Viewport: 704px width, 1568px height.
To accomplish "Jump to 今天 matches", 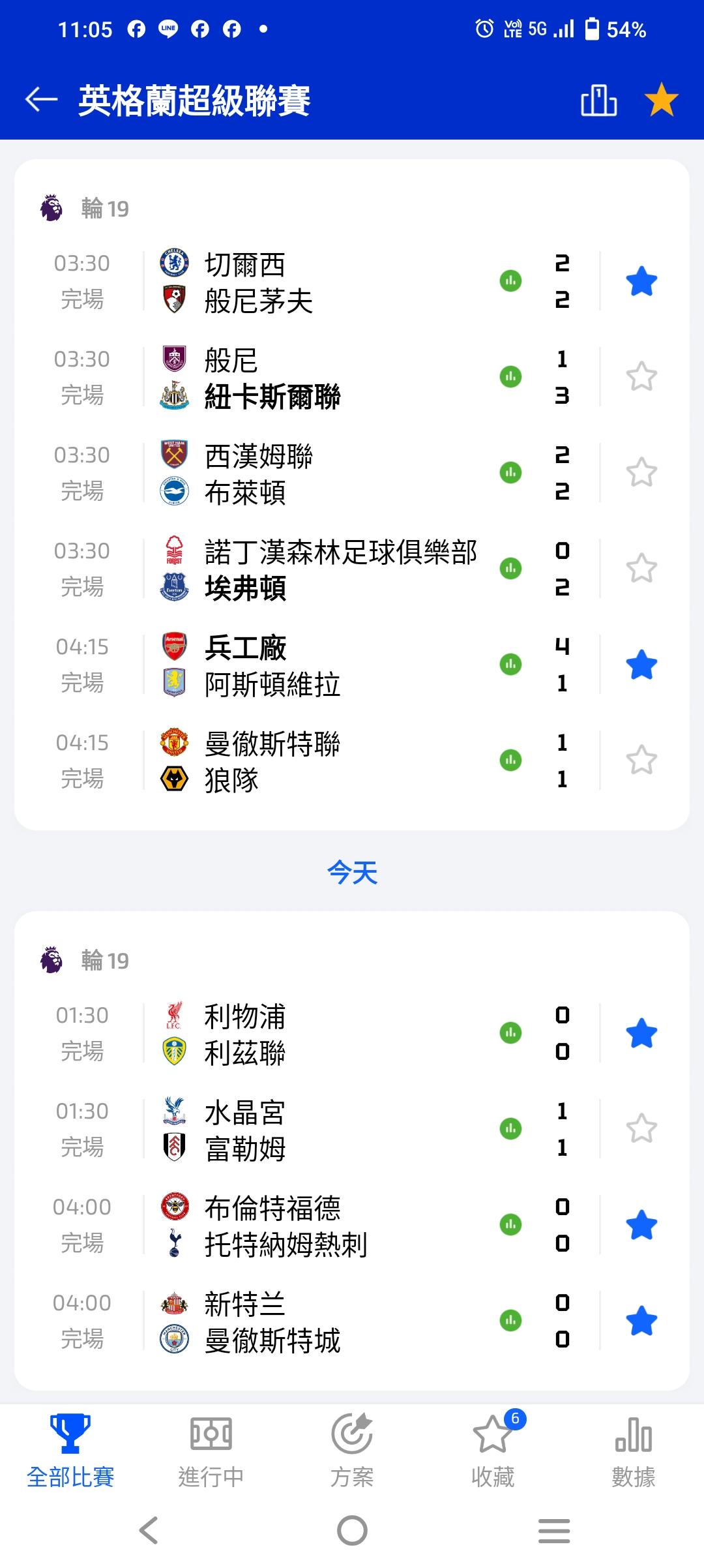I will click(x=352, y=873).
